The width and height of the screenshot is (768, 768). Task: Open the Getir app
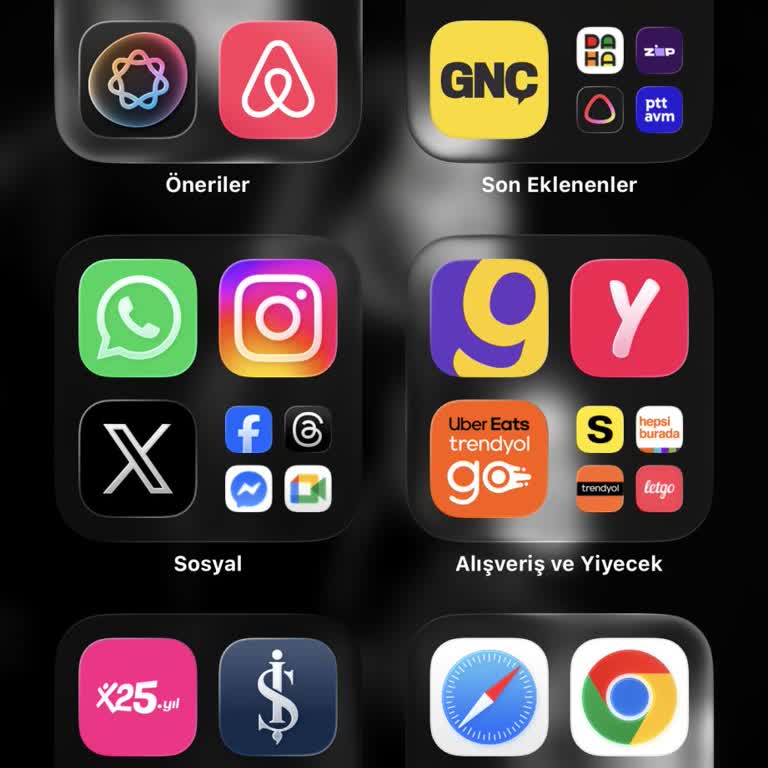click(x=489, y=318)
